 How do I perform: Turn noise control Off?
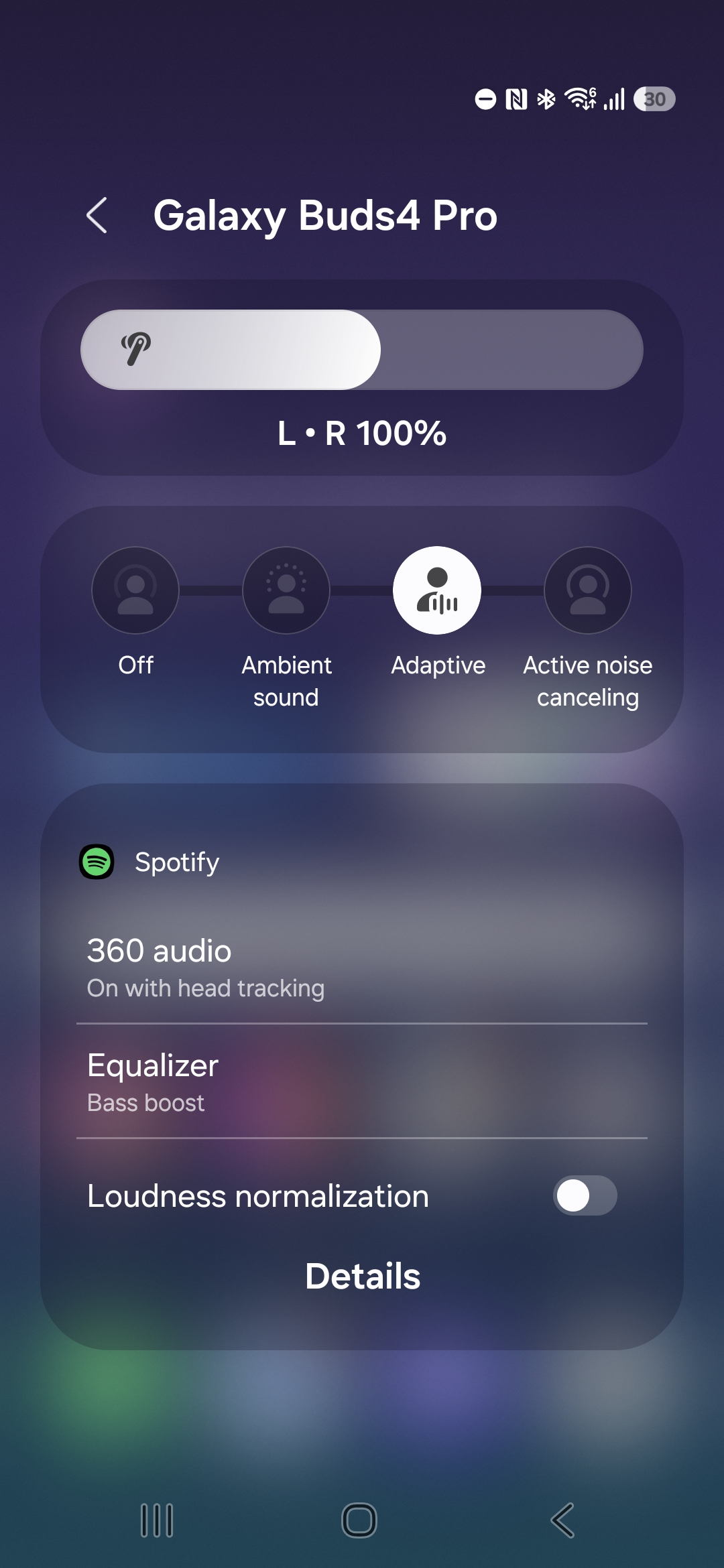(x=135, y=590)
